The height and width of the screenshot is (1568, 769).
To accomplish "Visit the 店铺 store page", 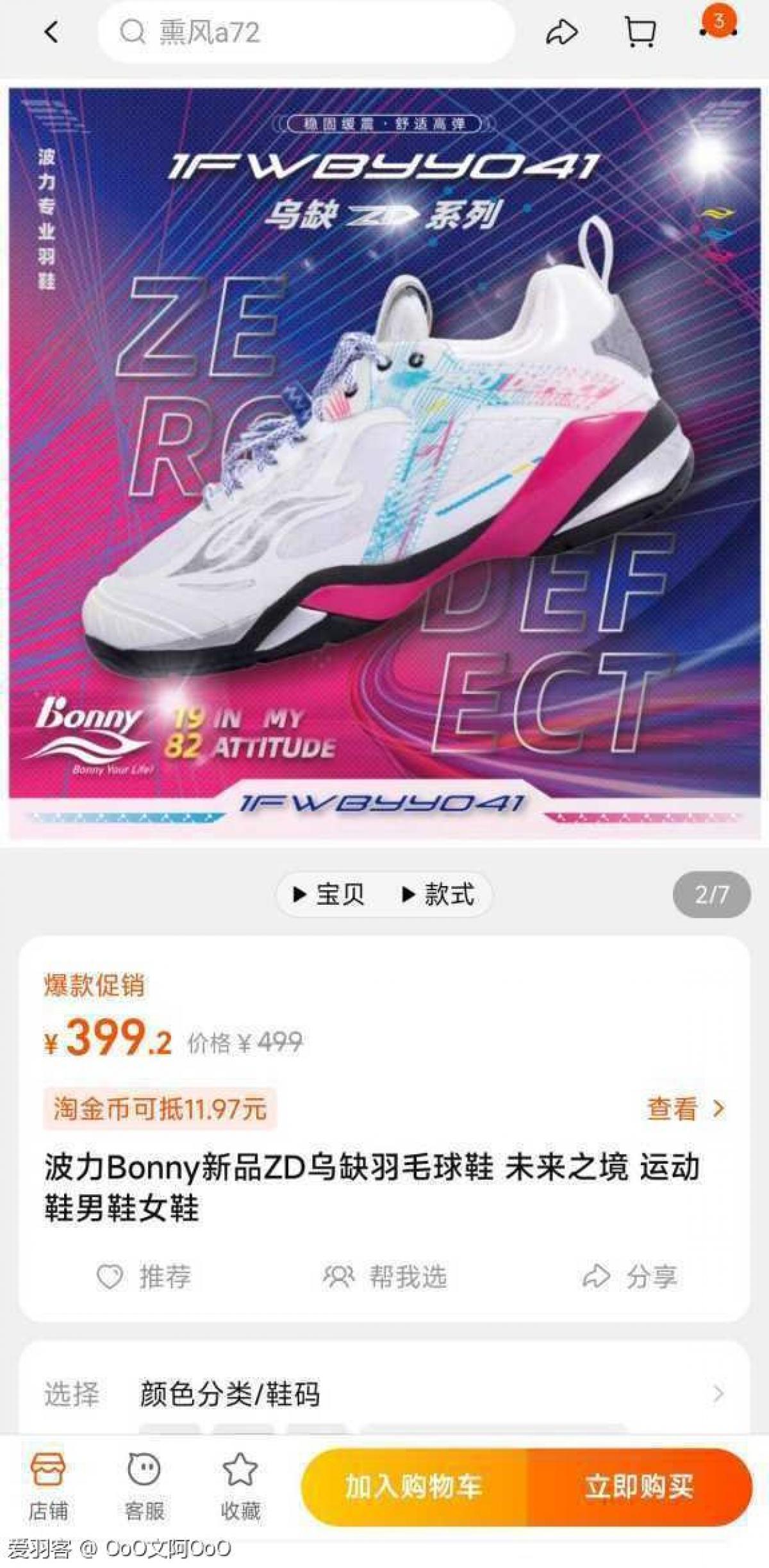I will point(48,1487).
